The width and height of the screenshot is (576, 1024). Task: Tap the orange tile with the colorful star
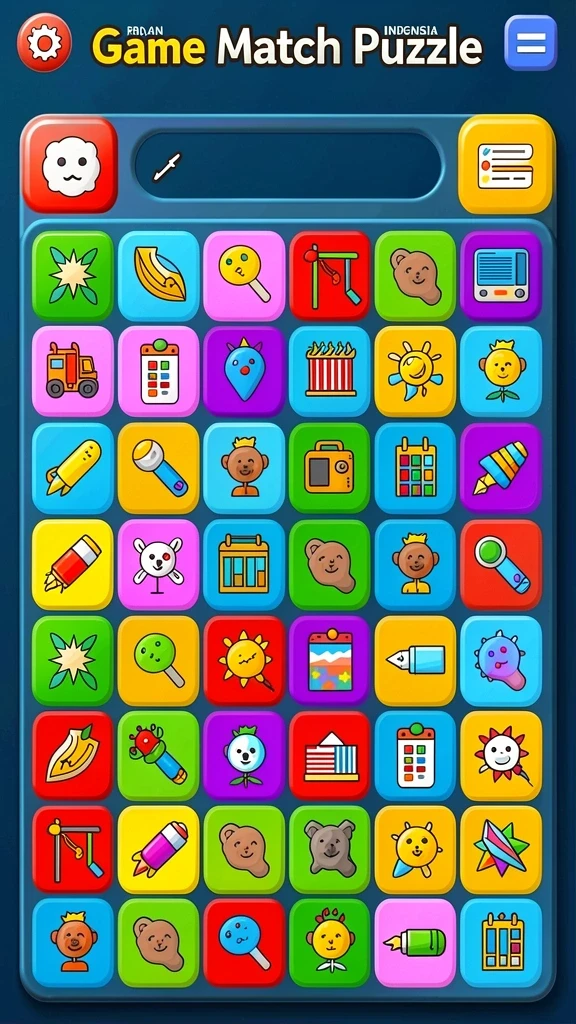pos(501,850)
